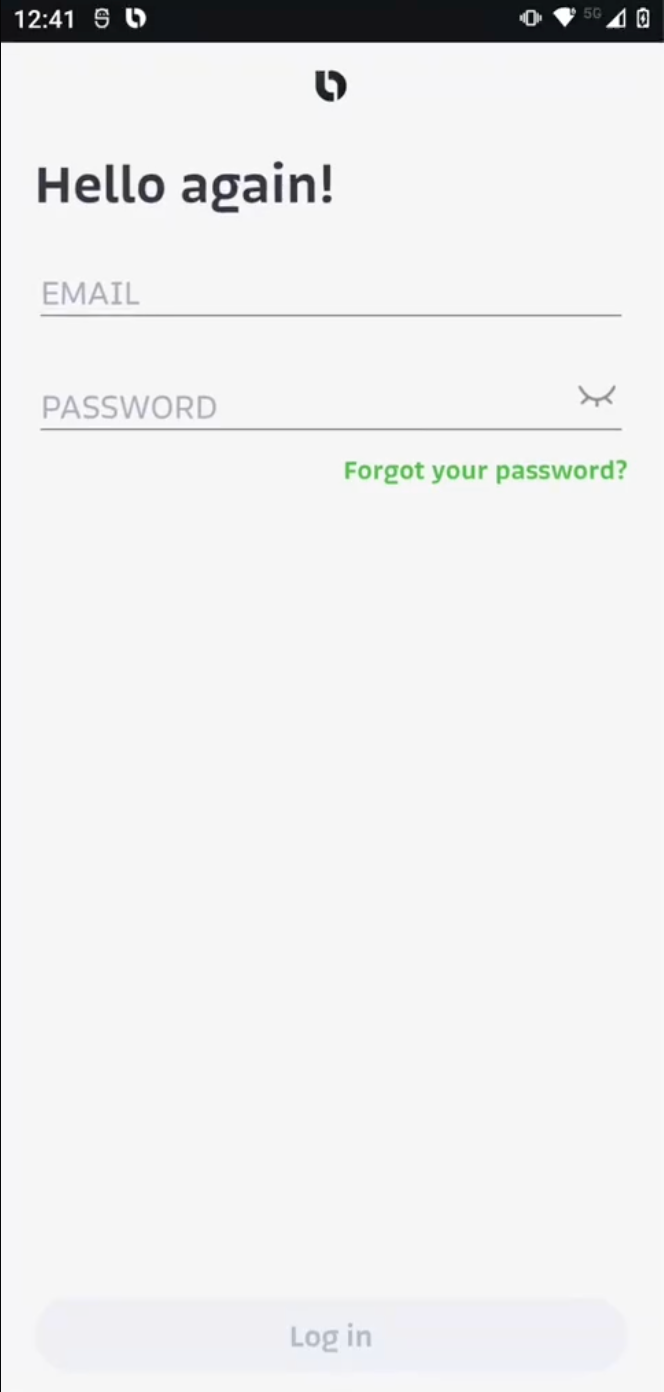The image size is (664, 1392).
Task: Tap the Log in button
Action: (331, 1336)
